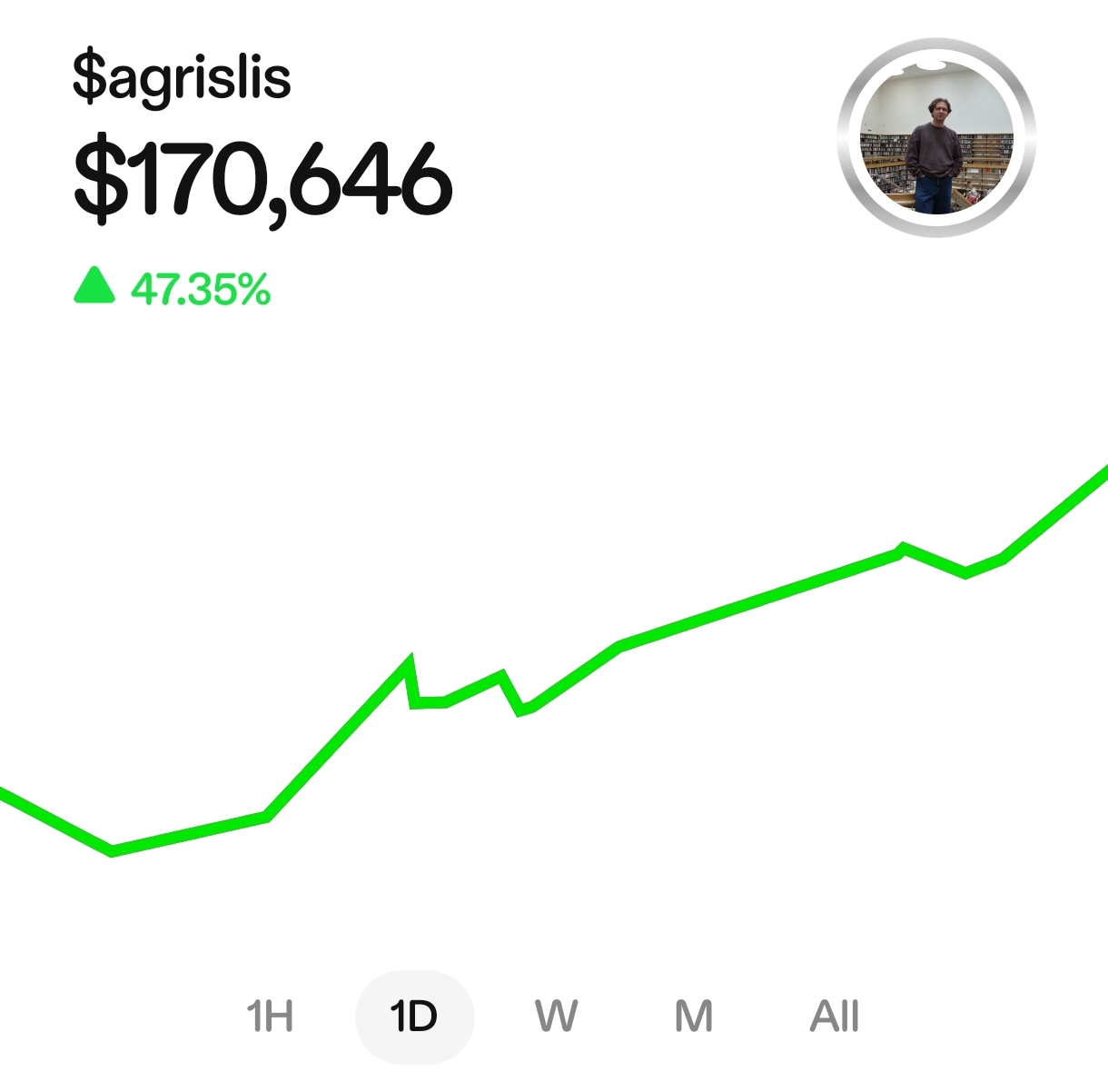View the All time chart
Screen dimensions: 1108x1092
coord(835,1017)
